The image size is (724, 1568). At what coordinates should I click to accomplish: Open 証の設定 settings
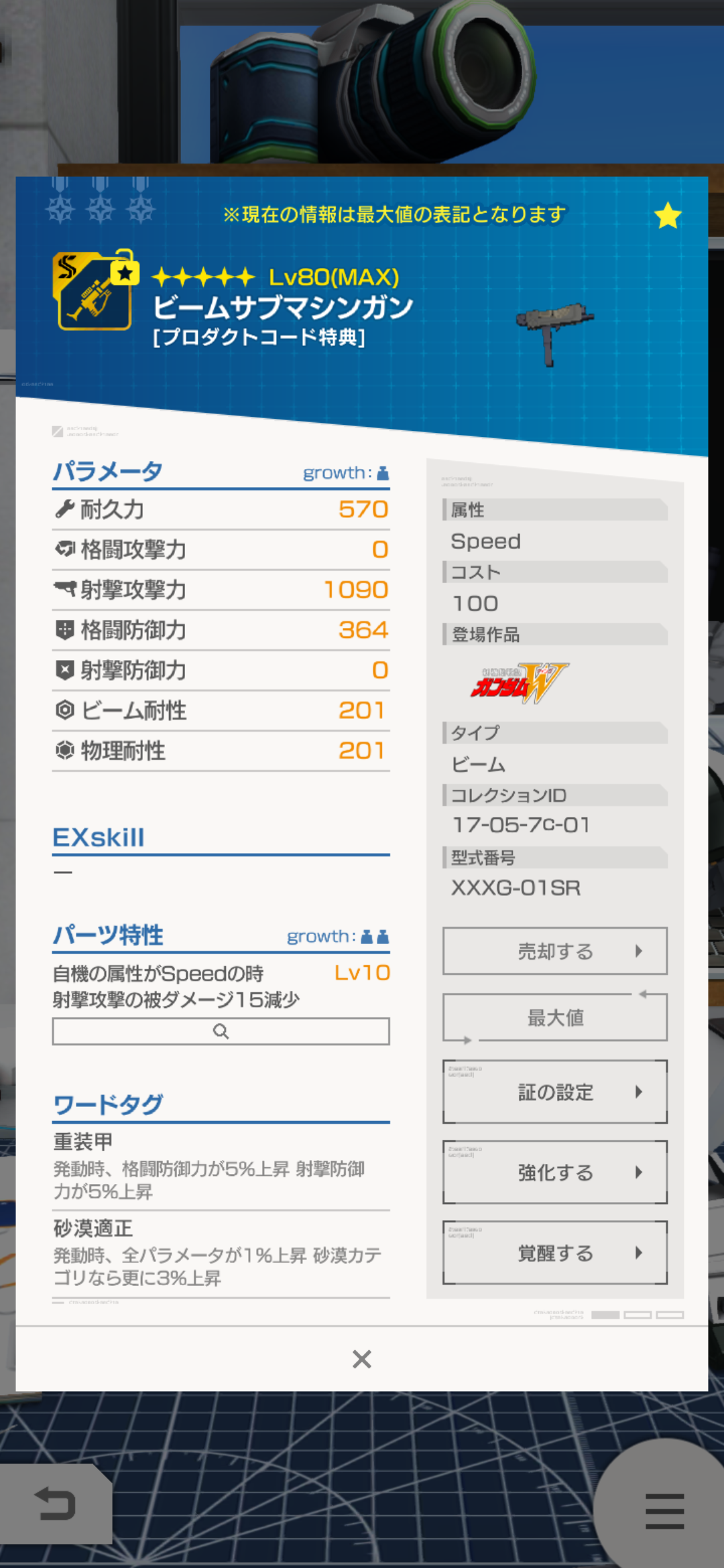coord(554,1092)
